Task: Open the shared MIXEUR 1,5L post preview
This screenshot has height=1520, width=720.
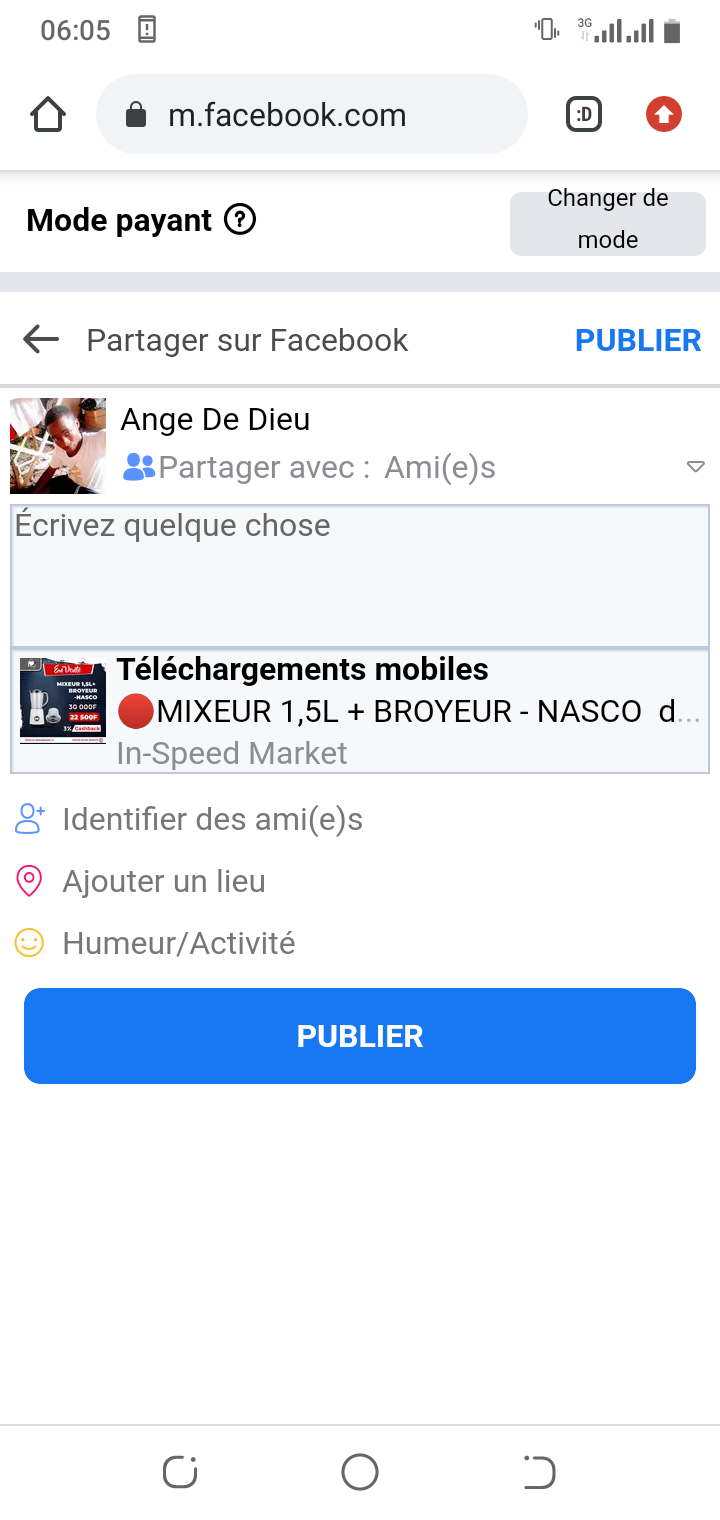Action: click(x=360, y=711)
